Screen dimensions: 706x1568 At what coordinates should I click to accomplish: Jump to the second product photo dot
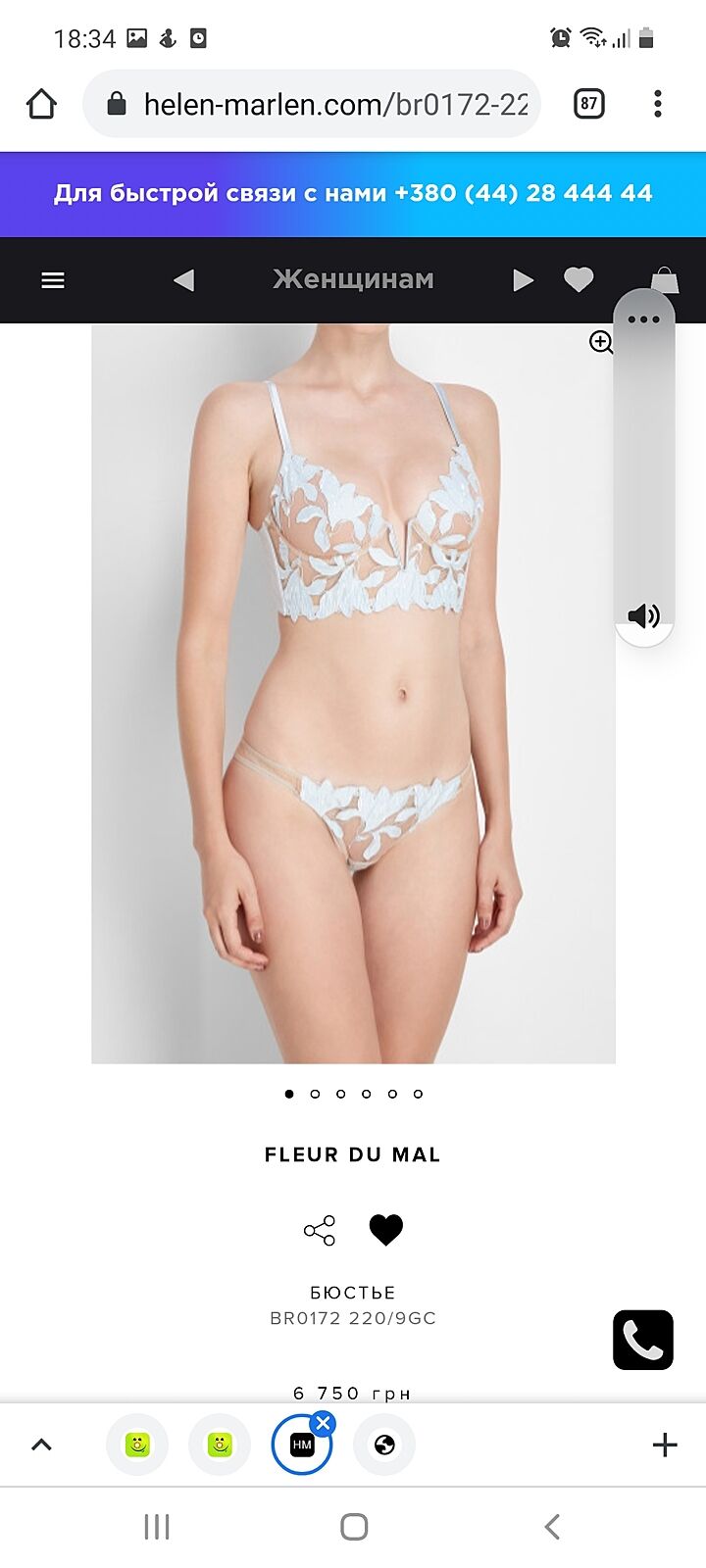(315, 1094)
